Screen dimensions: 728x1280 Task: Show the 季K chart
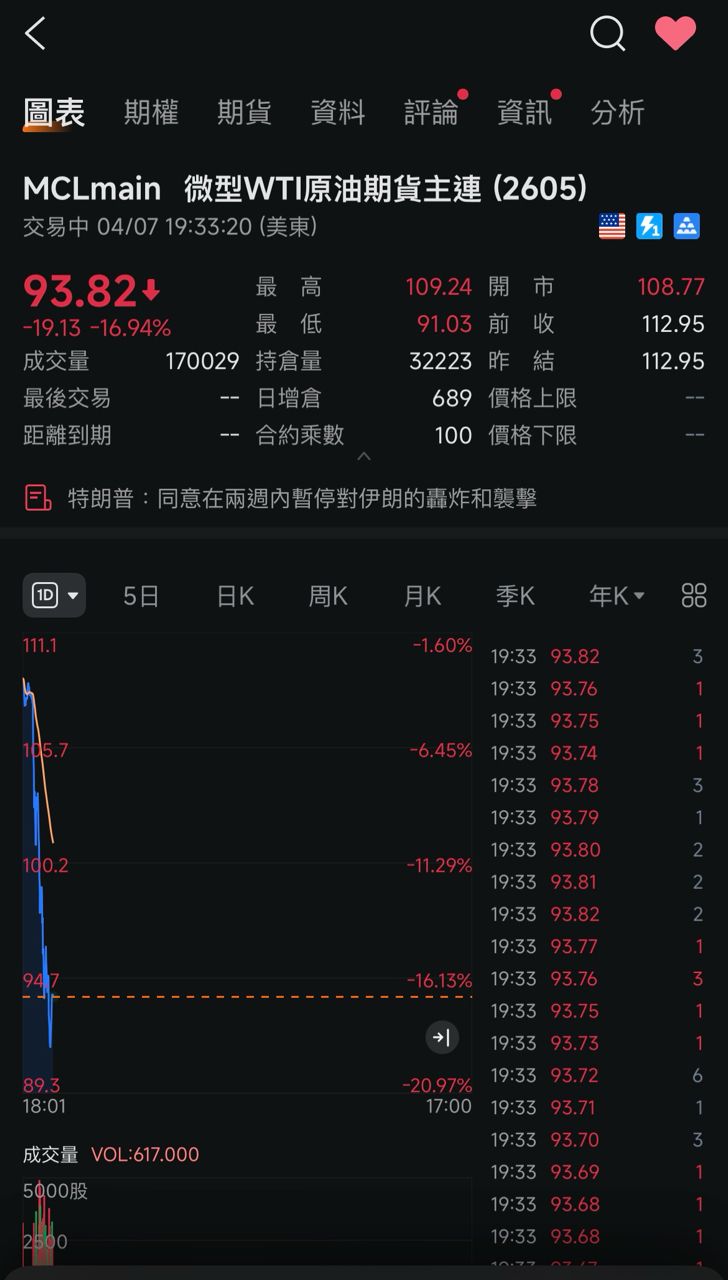[515, 597]
